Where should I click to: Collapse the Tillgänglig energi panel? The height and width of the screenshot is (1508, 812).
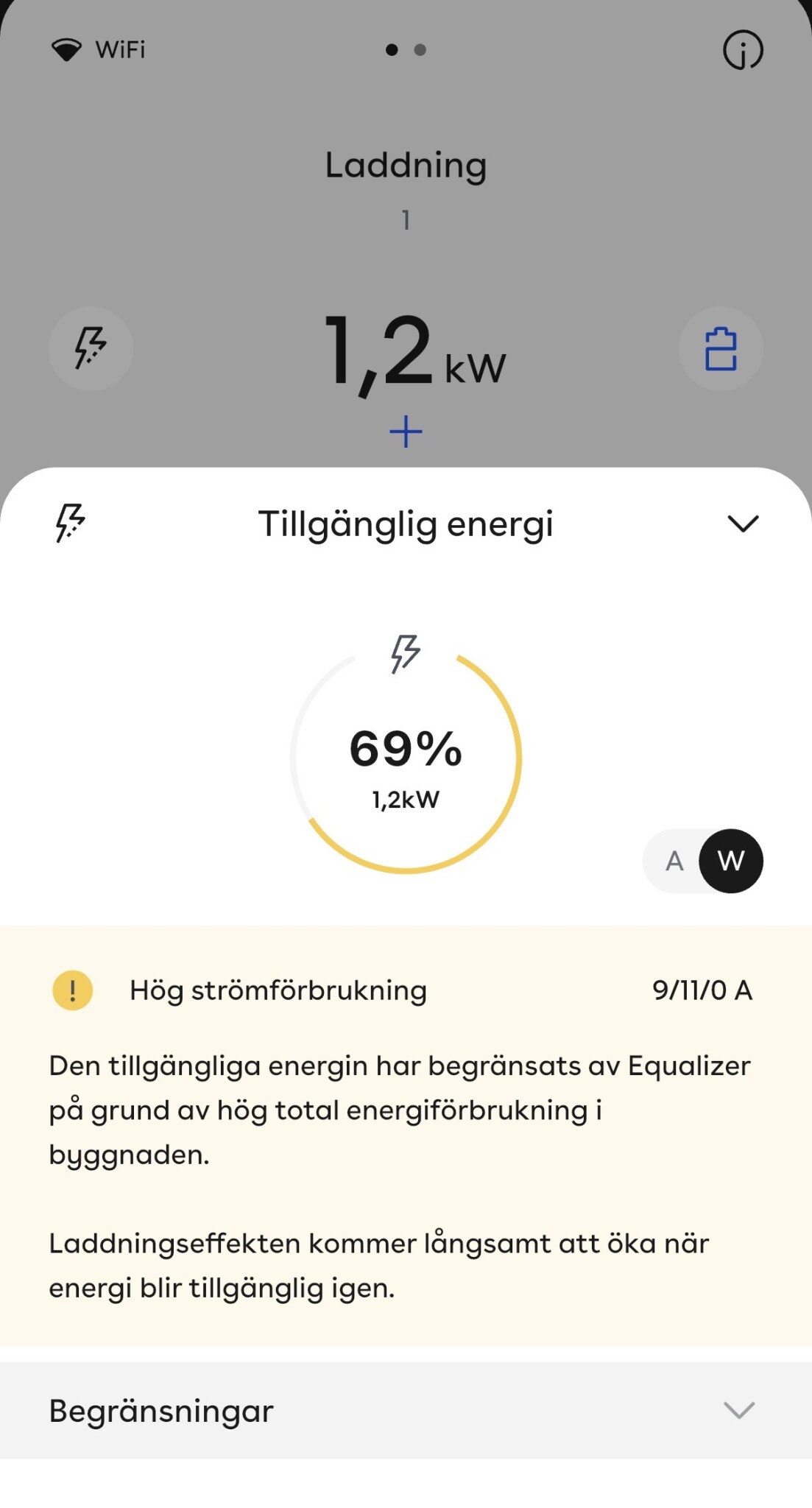(x=742, y=524)
